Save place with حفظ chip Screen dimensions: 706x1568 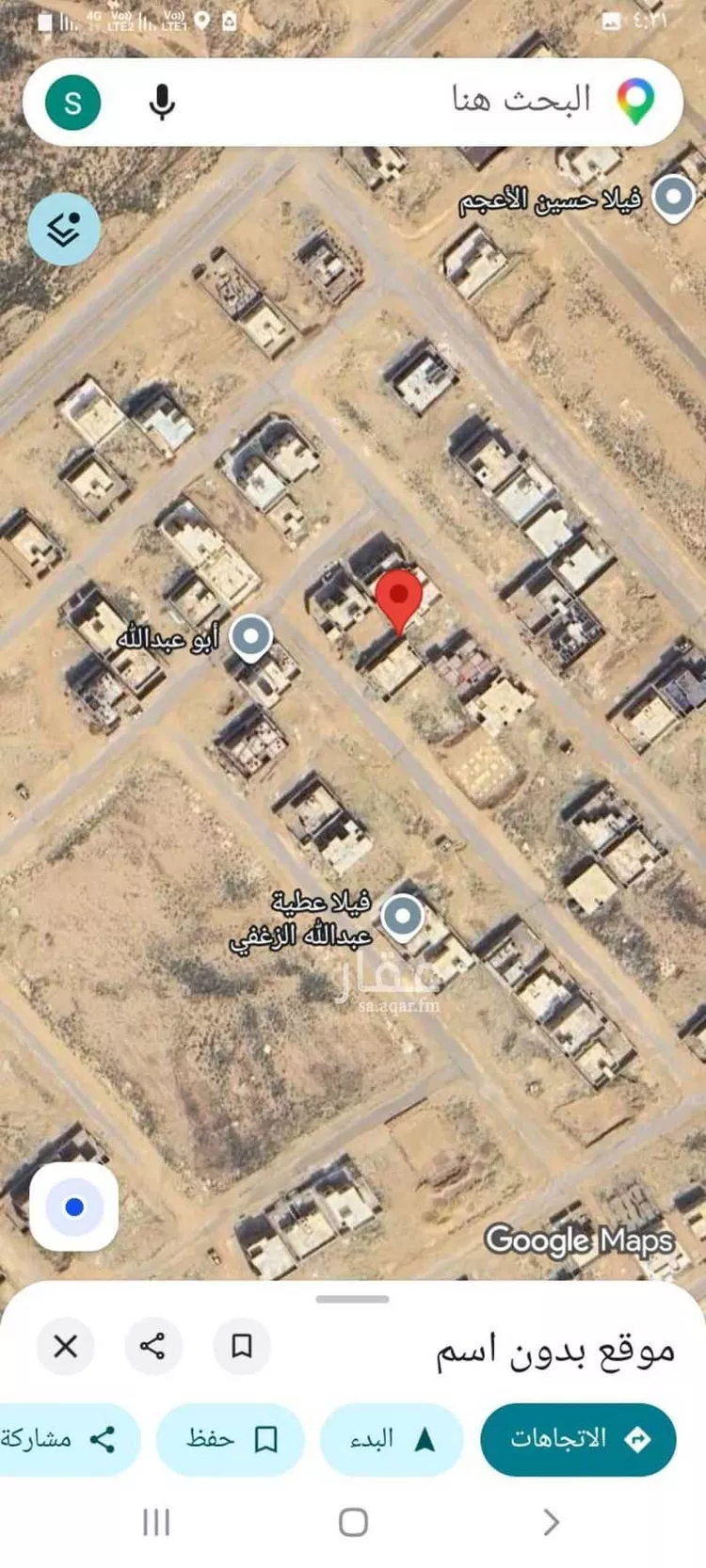tap(230, 1439)
